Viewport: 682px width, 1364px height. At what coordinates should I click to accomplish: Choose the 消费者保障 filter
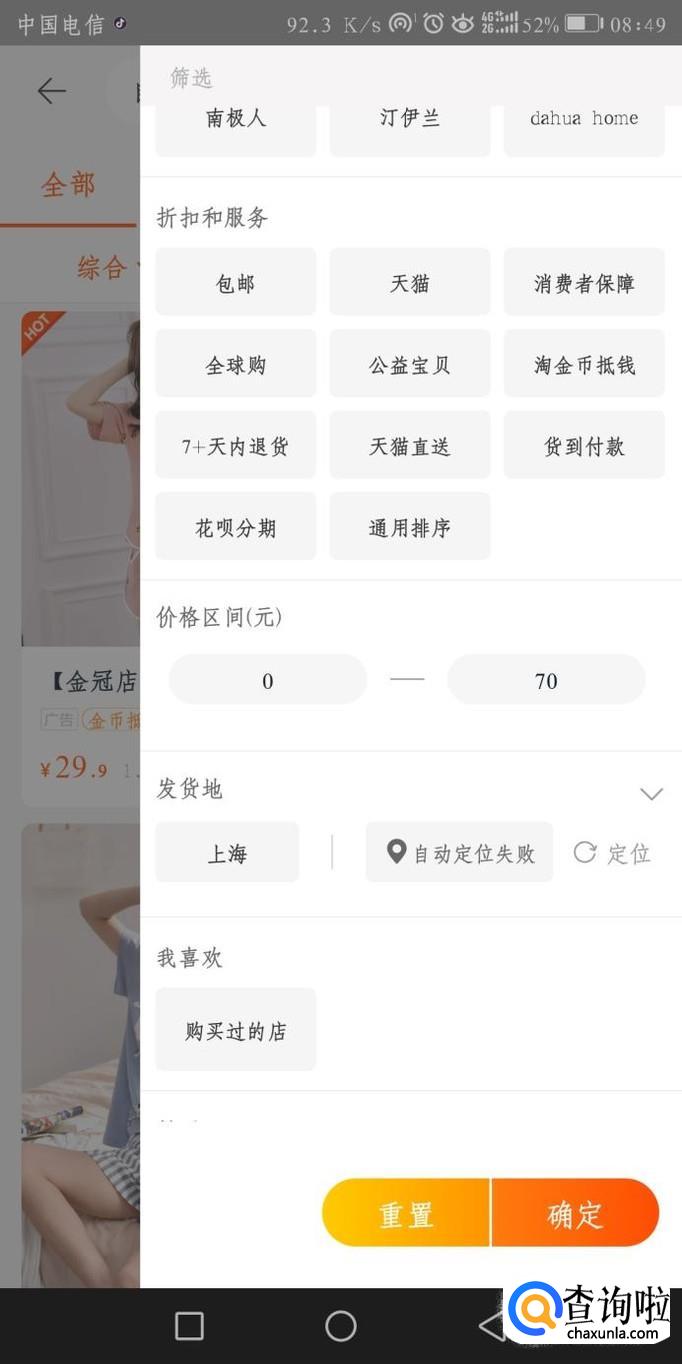pos(584,283)
